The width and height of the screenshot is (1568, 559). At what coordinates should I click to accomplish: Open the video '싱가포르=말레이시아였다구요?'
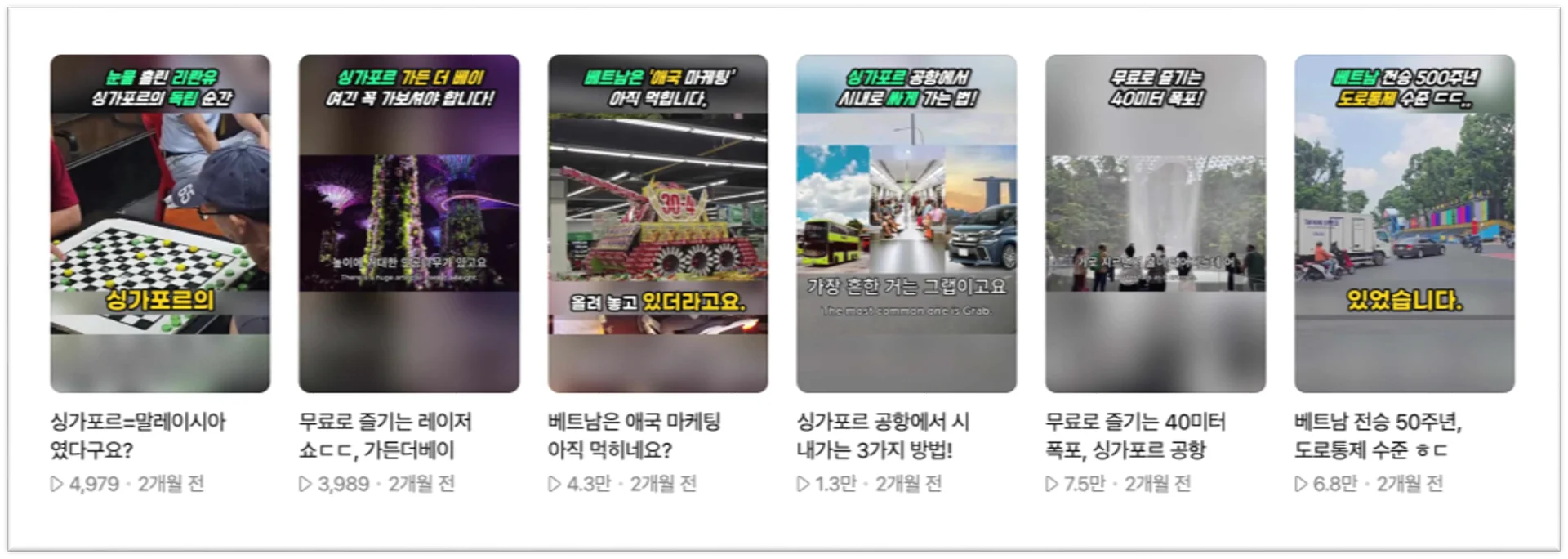click(160, 223)
